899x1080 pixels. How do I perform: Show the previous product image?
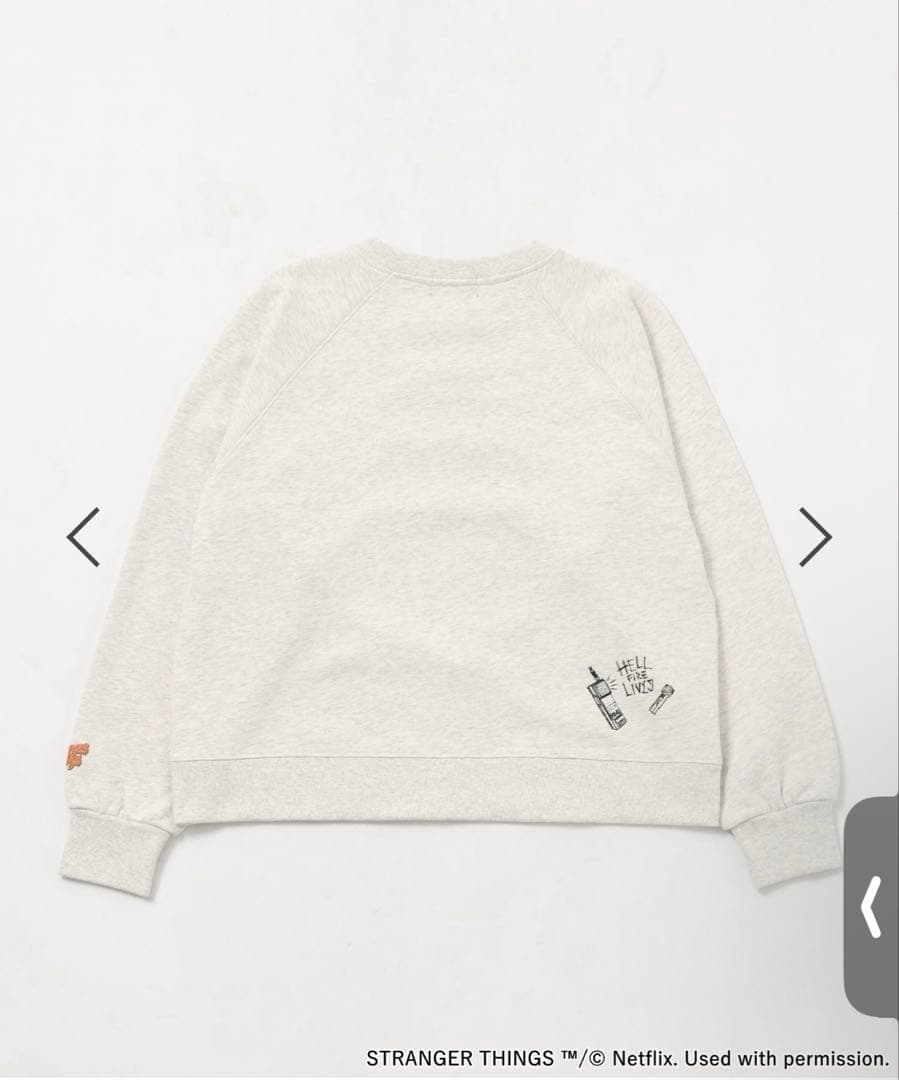coord(84,537)
